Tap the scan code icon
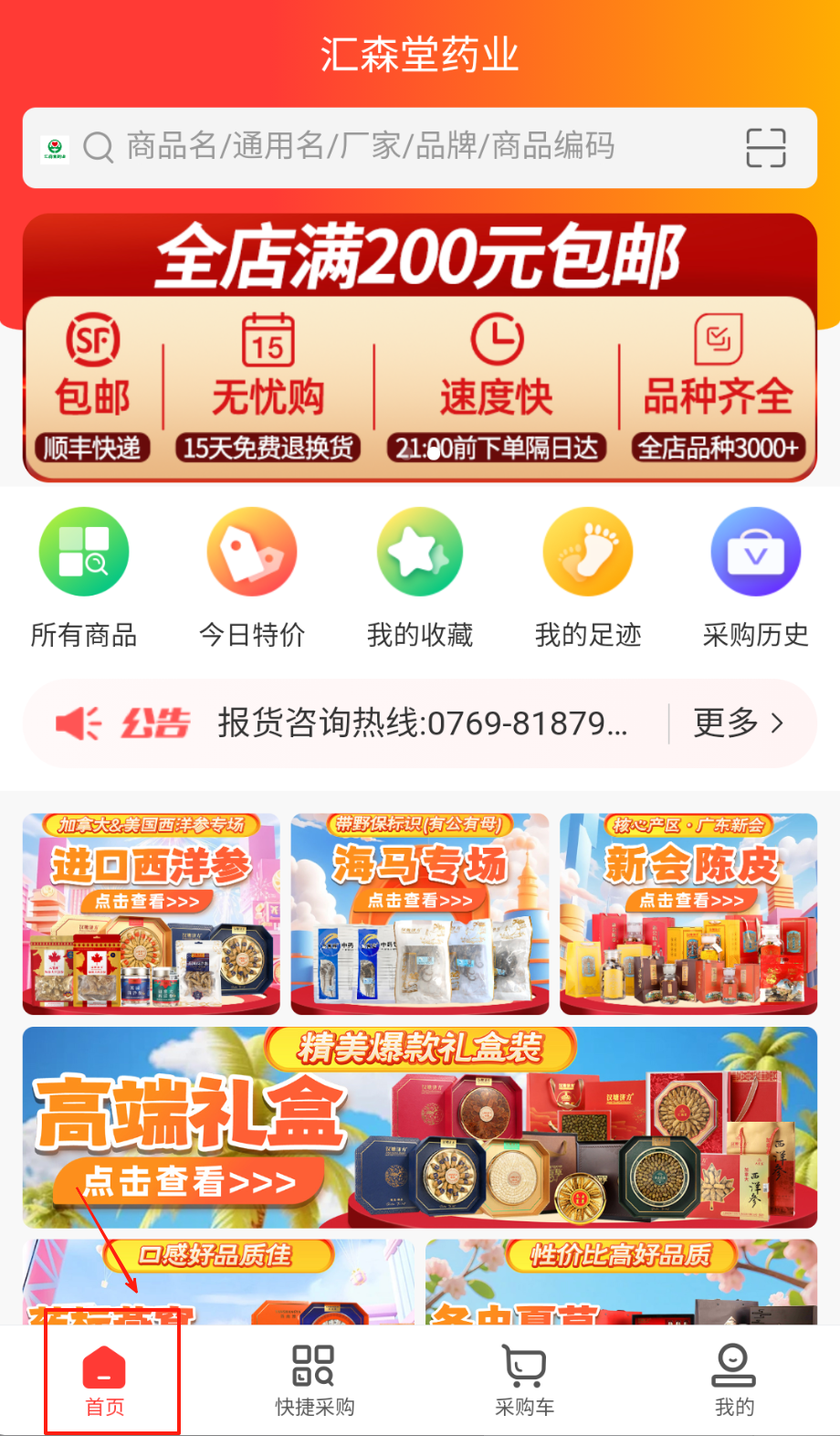Viewport: 840px width, 1436px height. [765, 147]
